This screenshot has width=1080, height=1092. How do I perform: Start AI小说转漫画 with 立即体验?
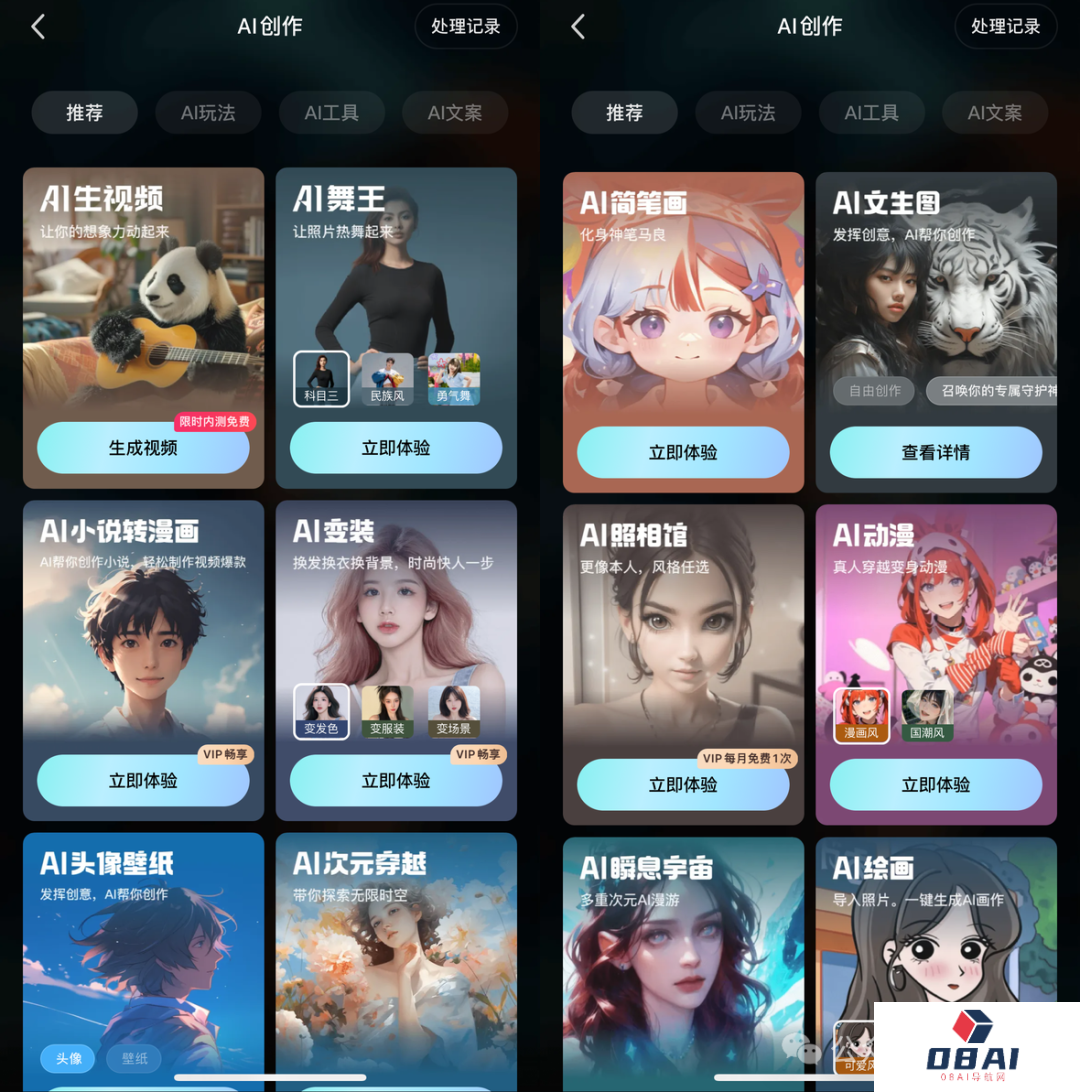coord(143,781)
